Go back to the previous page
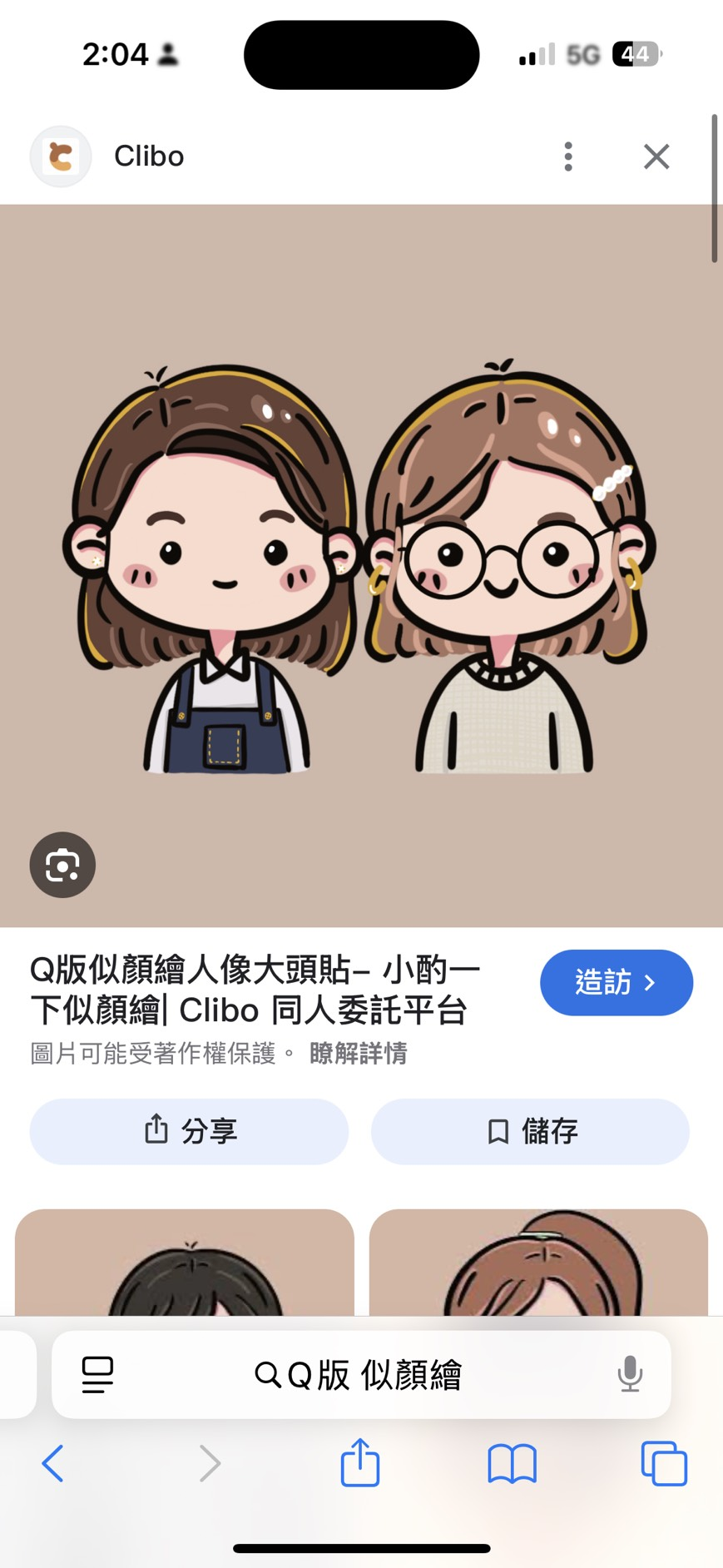This screenshot has width=723, height=1568. click(52, 1463)
